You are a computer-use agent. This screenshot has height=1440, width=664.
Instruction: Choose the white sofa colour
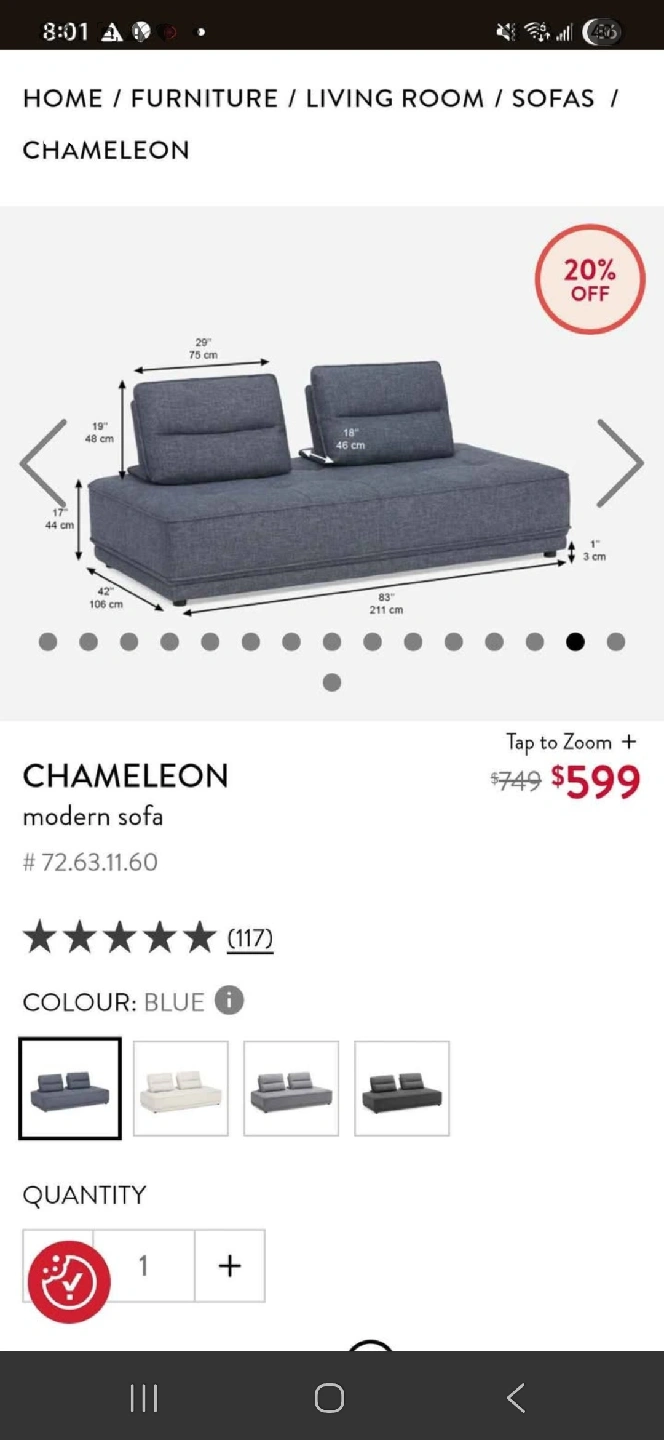click(x=181, y=1088)
